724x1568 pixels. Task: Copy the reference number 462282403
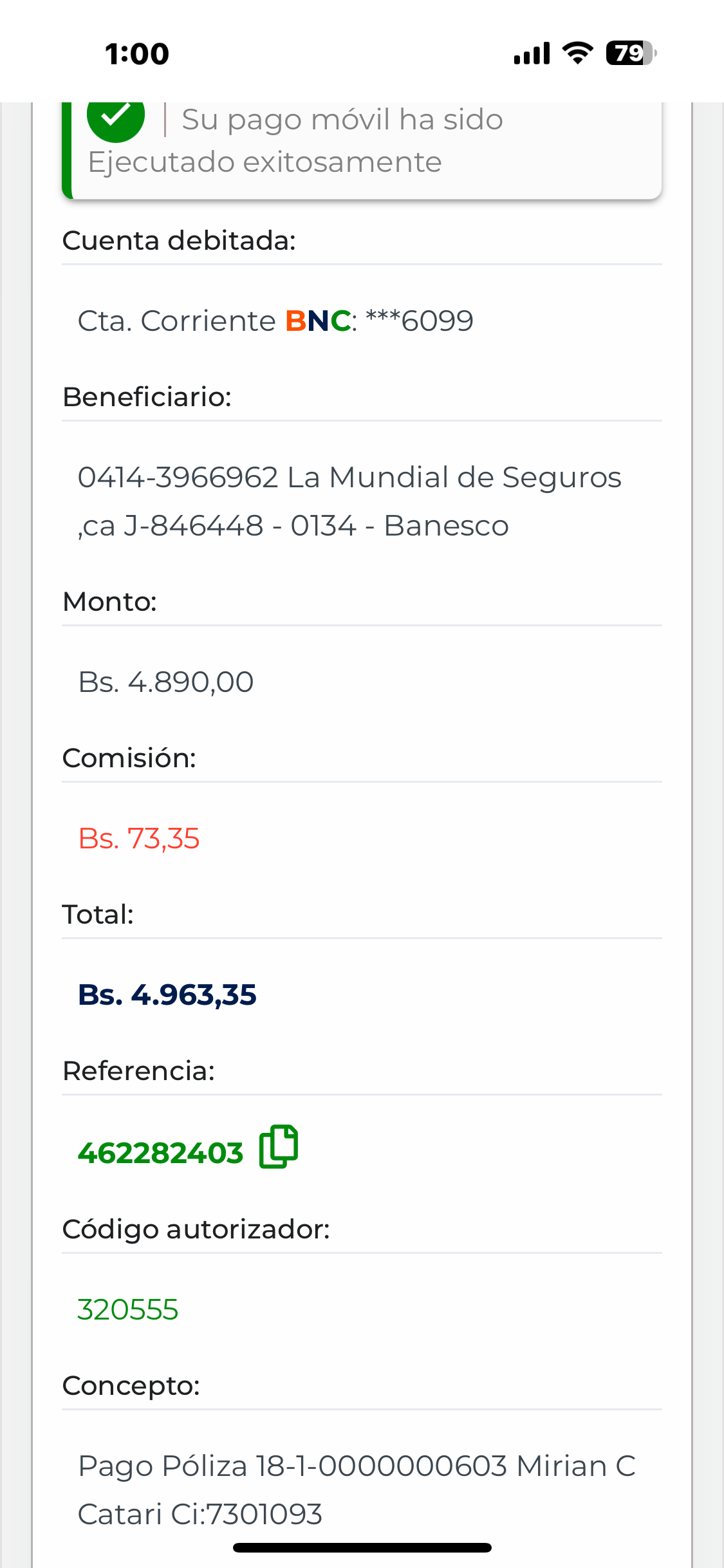click(278, 1147)
